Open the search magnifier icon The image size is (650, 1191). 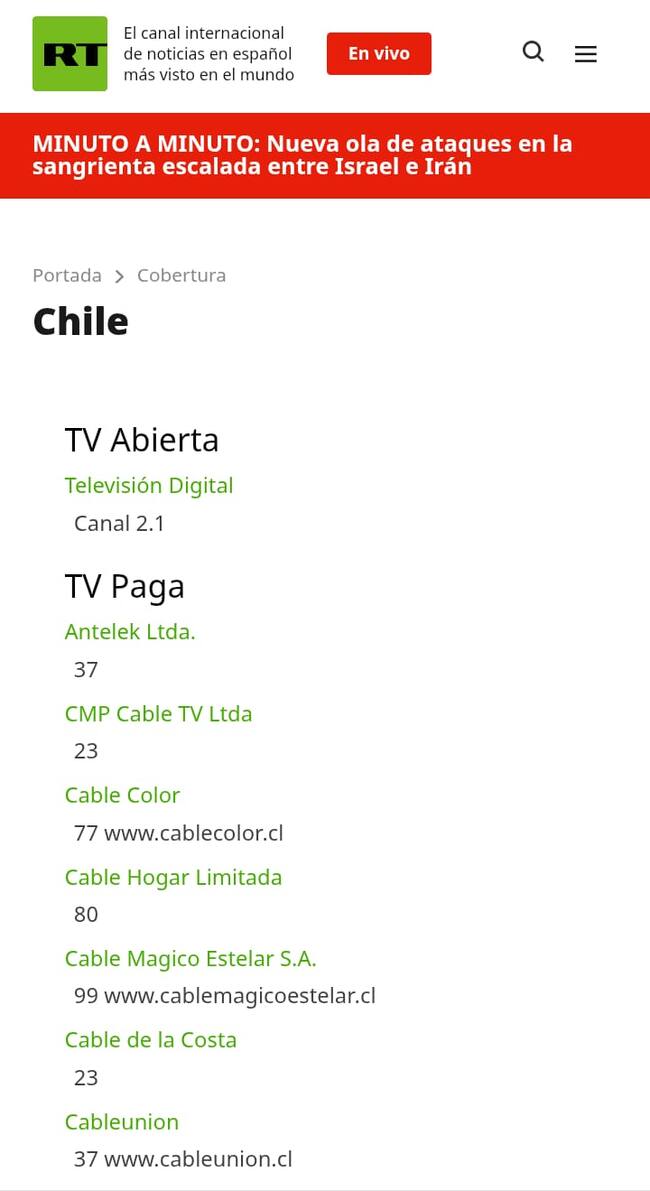pos(534,52)
